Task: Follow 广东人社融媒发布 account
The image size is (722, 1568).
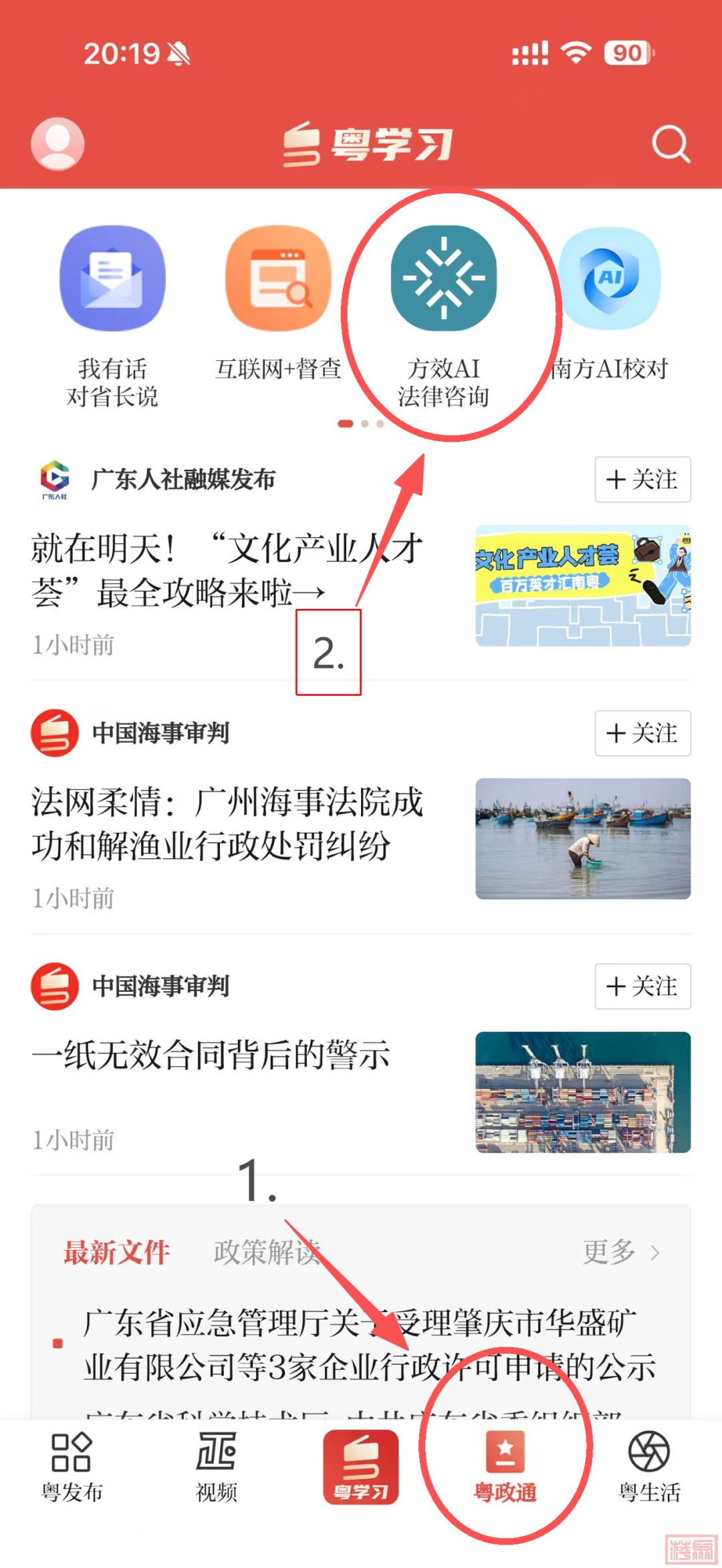Action: click(642, 480)
